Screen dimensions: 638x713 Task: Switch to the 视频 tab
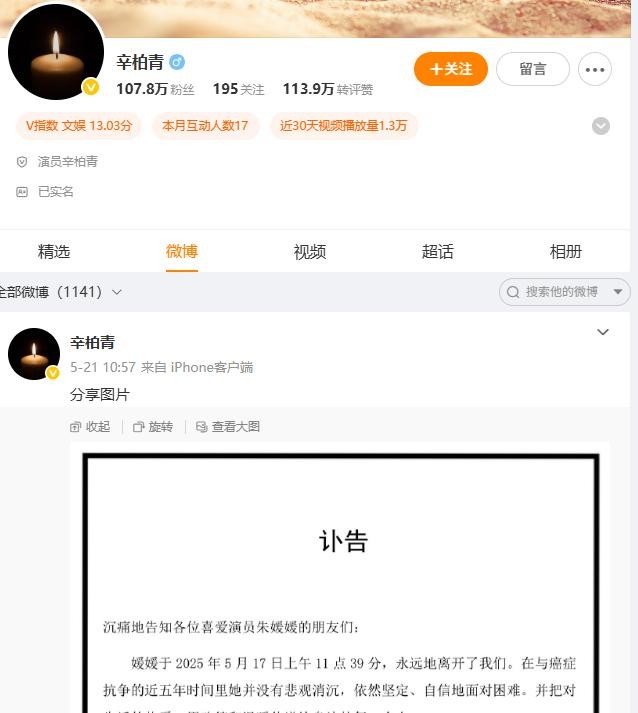pos(310,252)
